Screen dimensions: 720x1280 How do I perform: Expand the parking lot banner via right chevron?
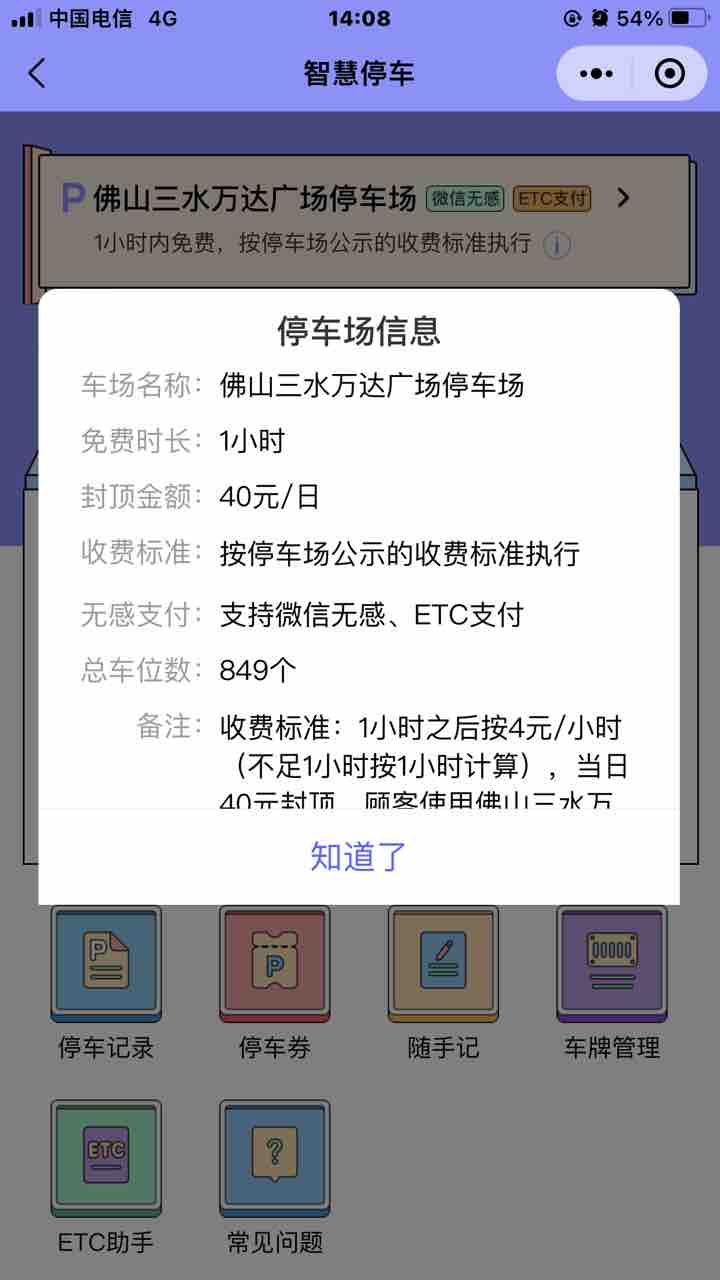pyautogui.click(x=623, y=199)
